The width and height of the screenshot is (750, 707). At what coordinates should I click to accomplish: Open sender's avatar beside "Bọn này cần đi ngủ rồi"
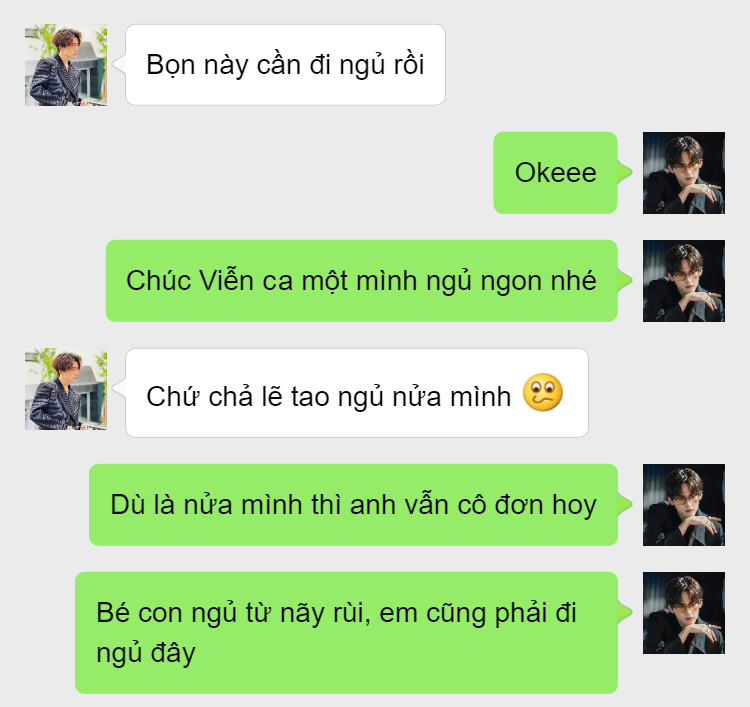[66, 65]
